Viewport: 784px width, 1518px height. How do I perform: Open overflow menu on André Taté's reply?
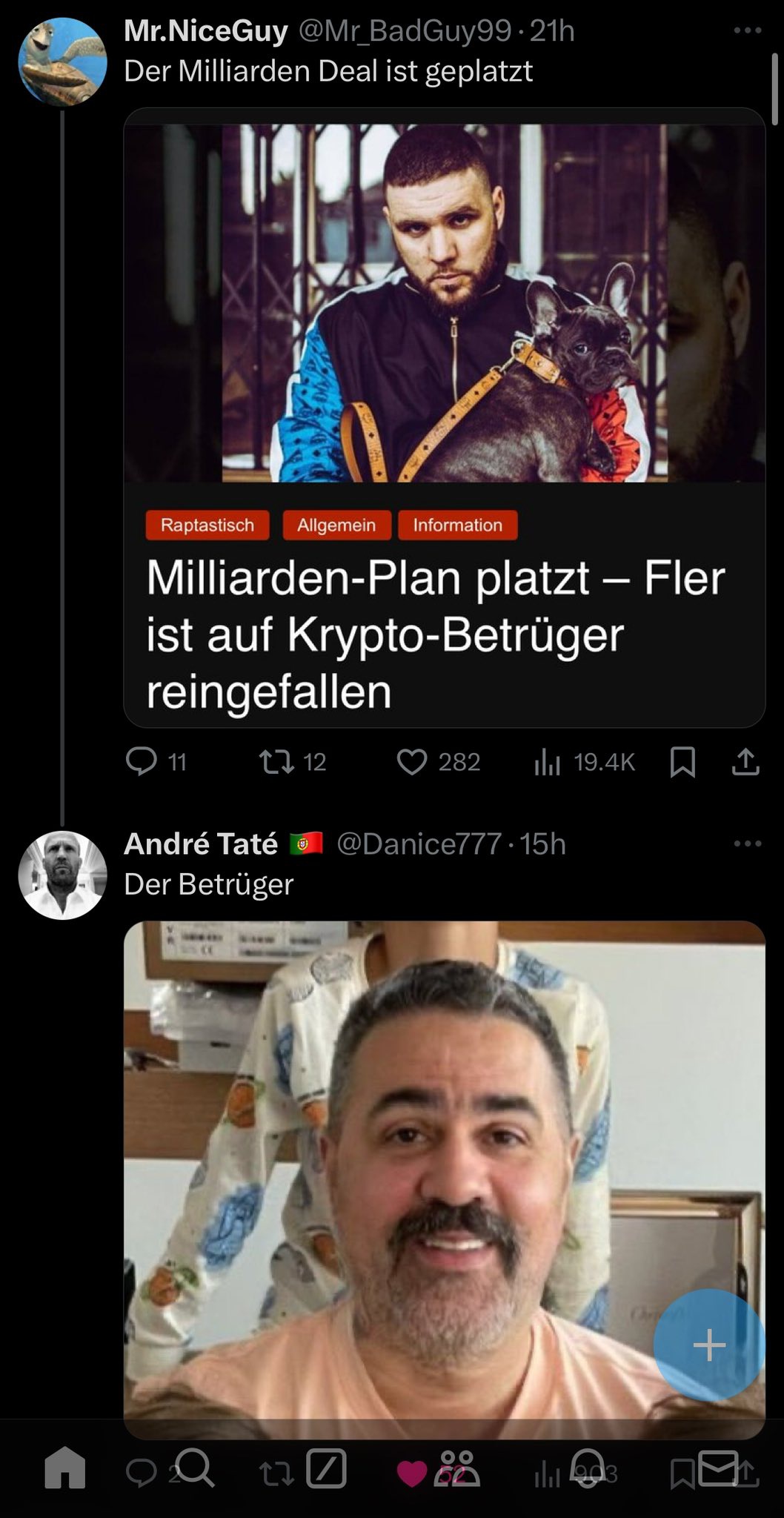click(x=747, y=843)
